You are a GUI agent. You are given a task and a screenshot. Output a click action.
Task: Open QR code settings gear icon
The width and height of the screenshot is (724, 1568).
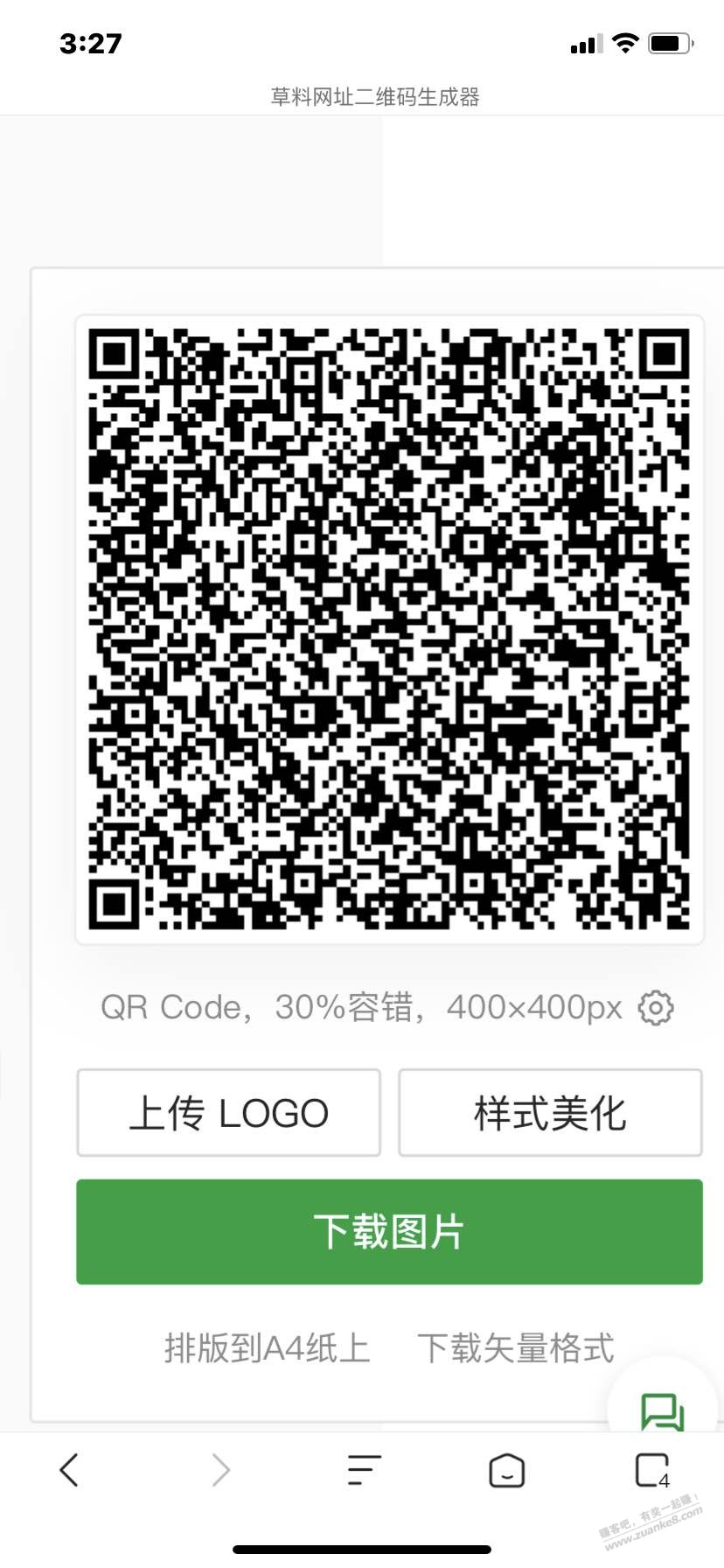(x=656, y=1008)
